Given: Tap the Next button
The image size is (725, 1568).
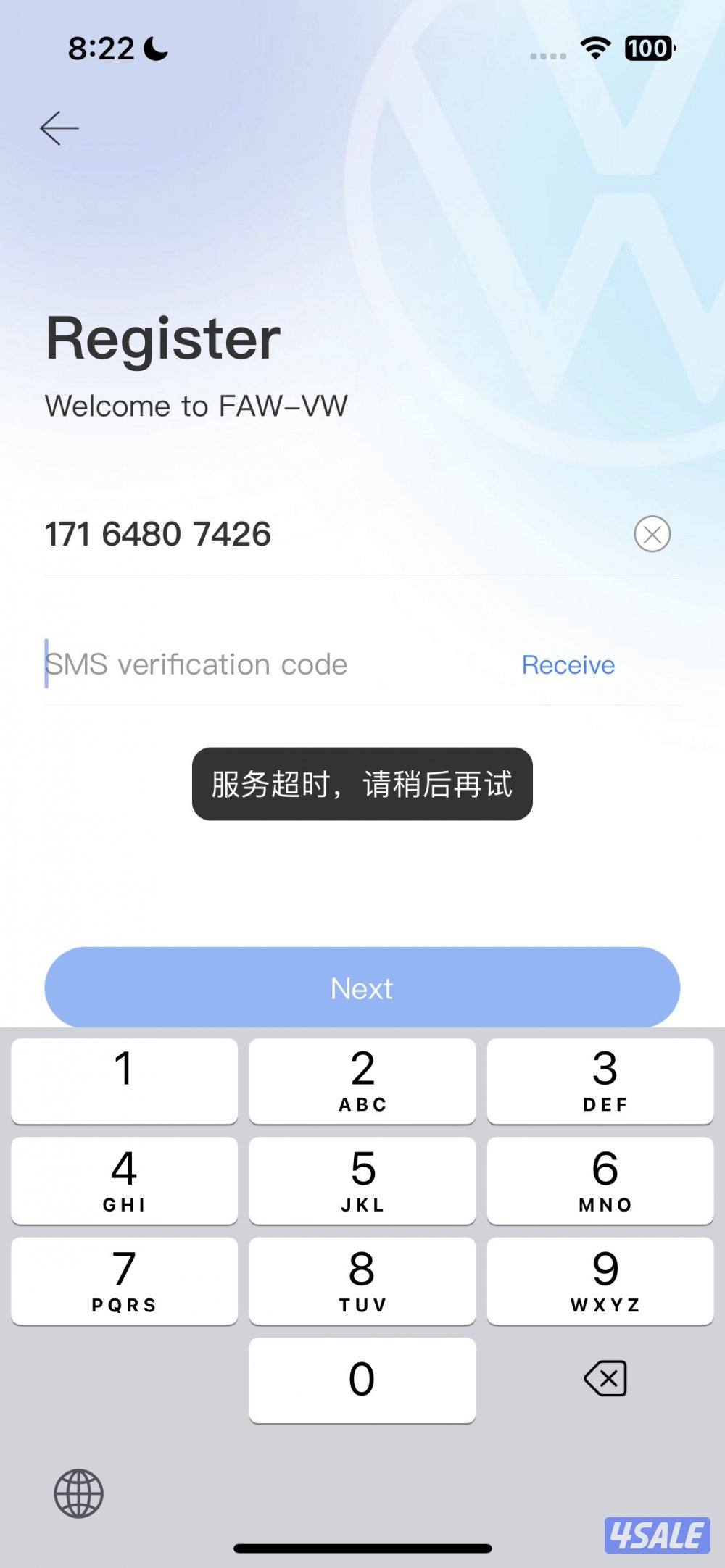Looking at the screenshot, I should point(362,988).
